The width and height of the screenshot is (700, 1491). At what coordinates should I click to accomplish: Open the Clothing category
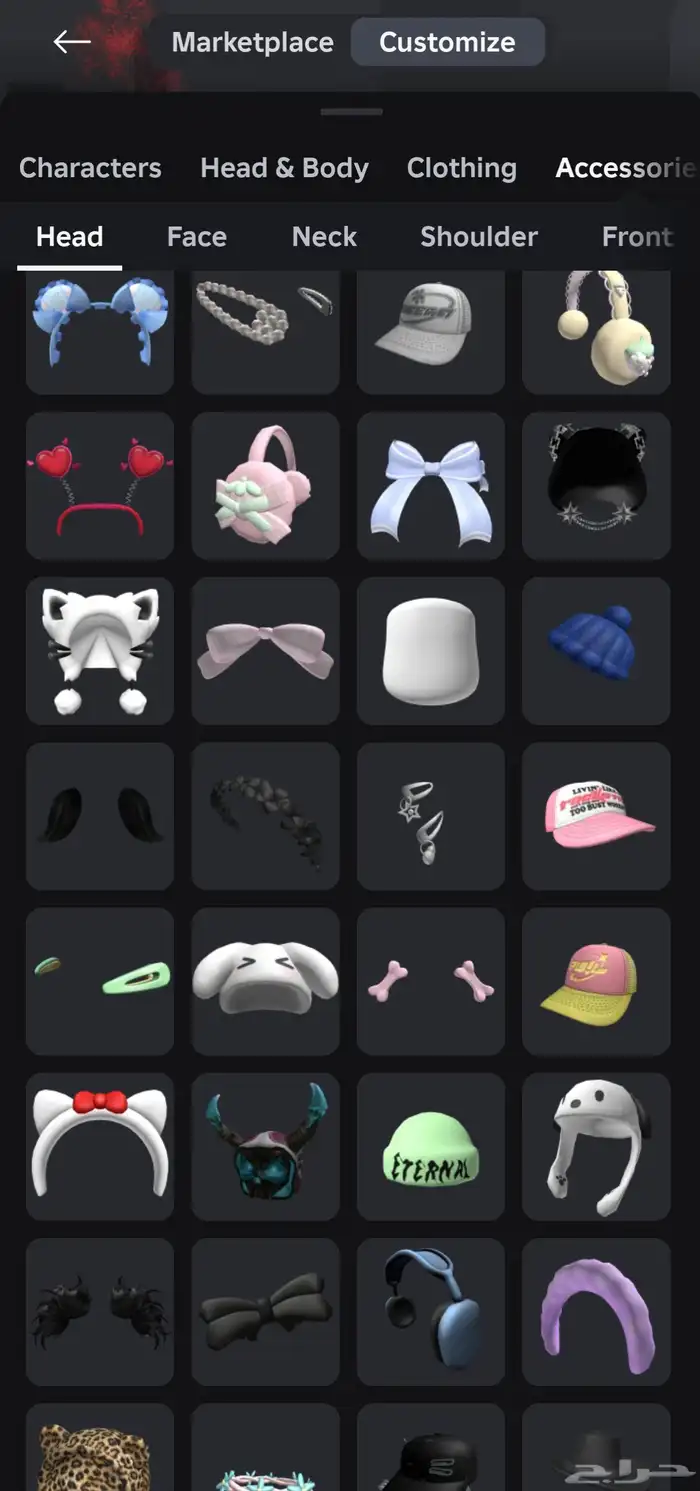(461, 168)
